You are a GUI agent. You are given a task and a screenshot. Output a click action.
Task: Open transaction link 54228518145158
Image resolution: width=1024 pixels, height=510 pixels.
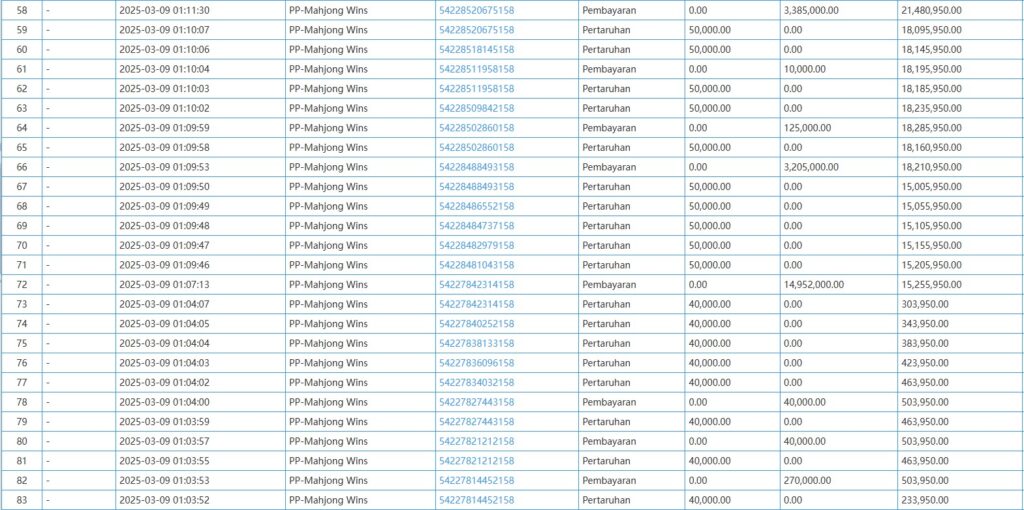click(x=476, y=50)
